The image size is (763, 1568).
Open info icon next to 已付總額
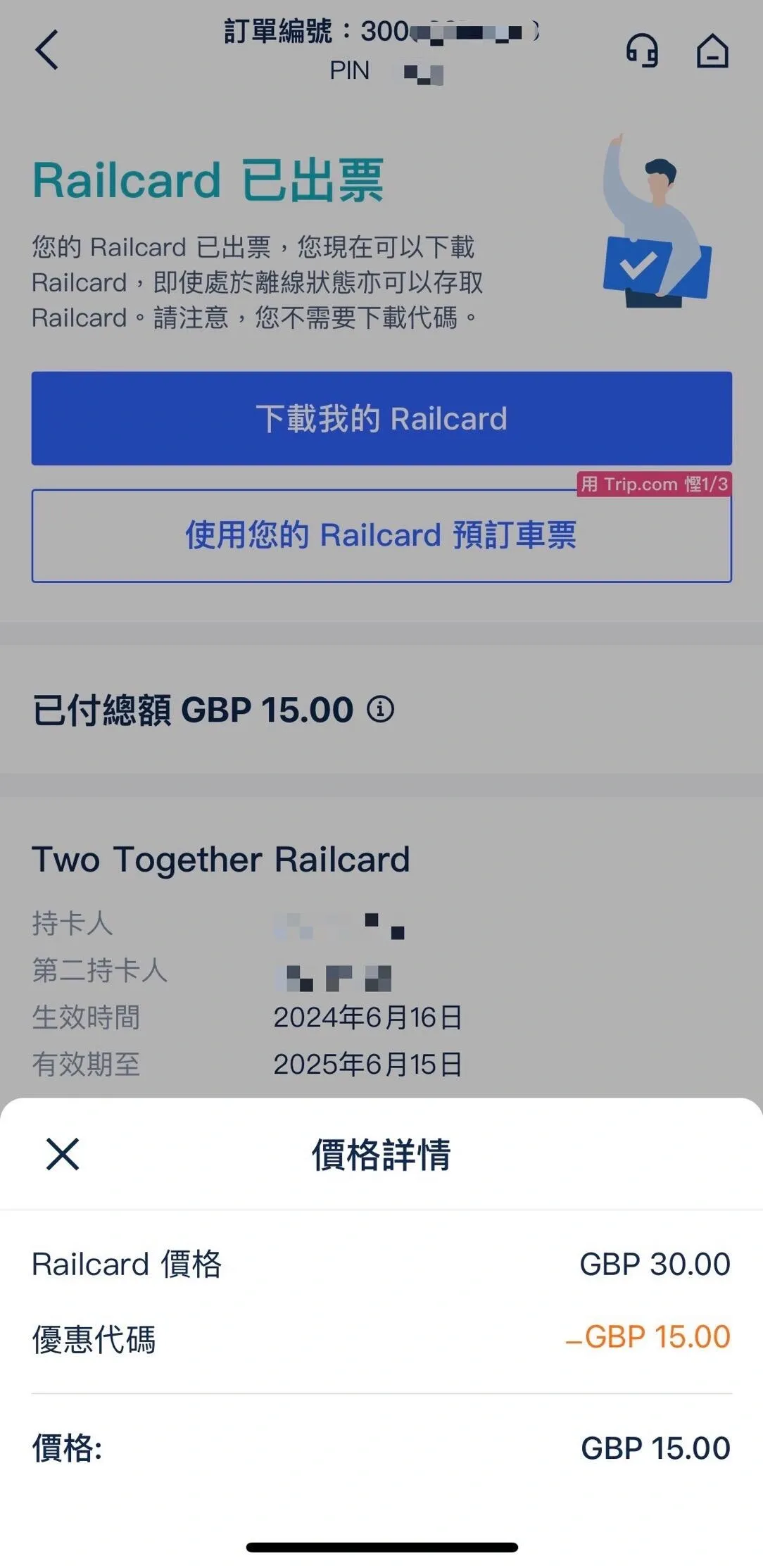tap(380, 708)
